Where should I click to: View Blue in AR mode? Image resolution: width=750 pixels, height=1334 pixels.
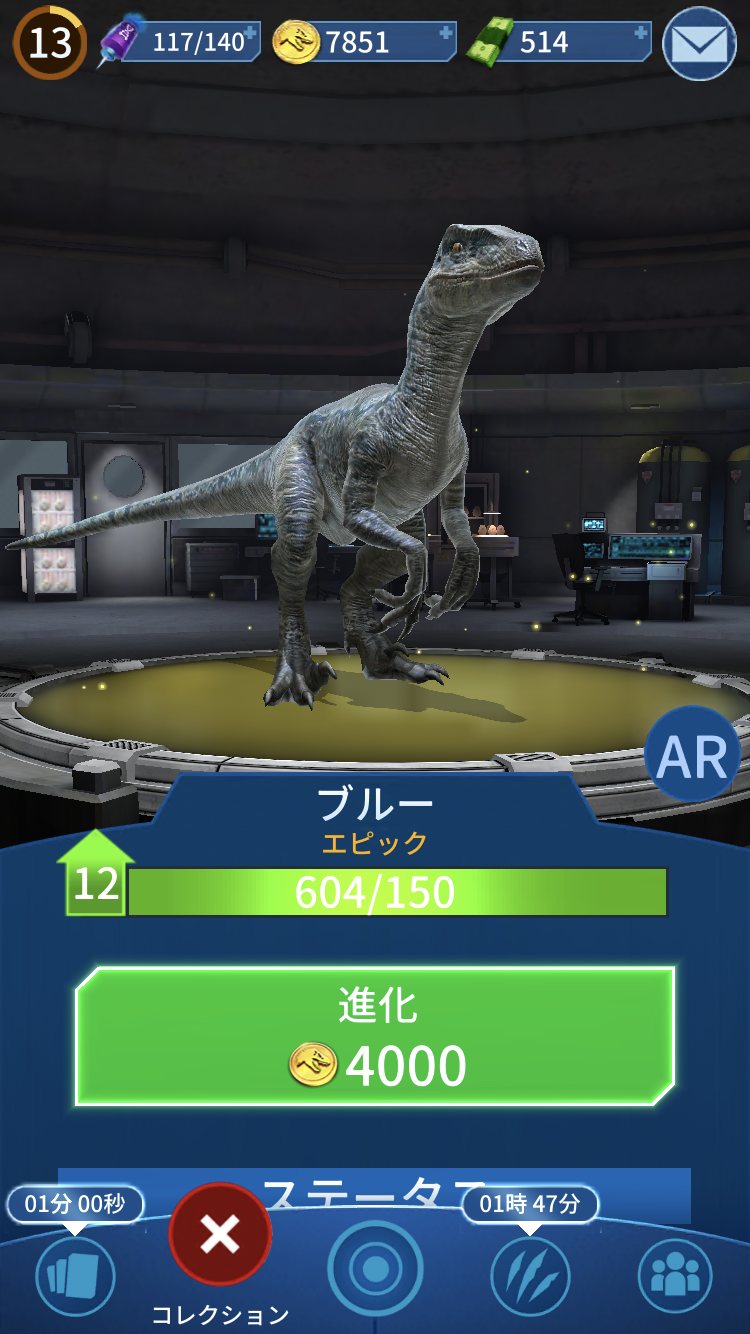pyautogui.click(x=692, y=758)
